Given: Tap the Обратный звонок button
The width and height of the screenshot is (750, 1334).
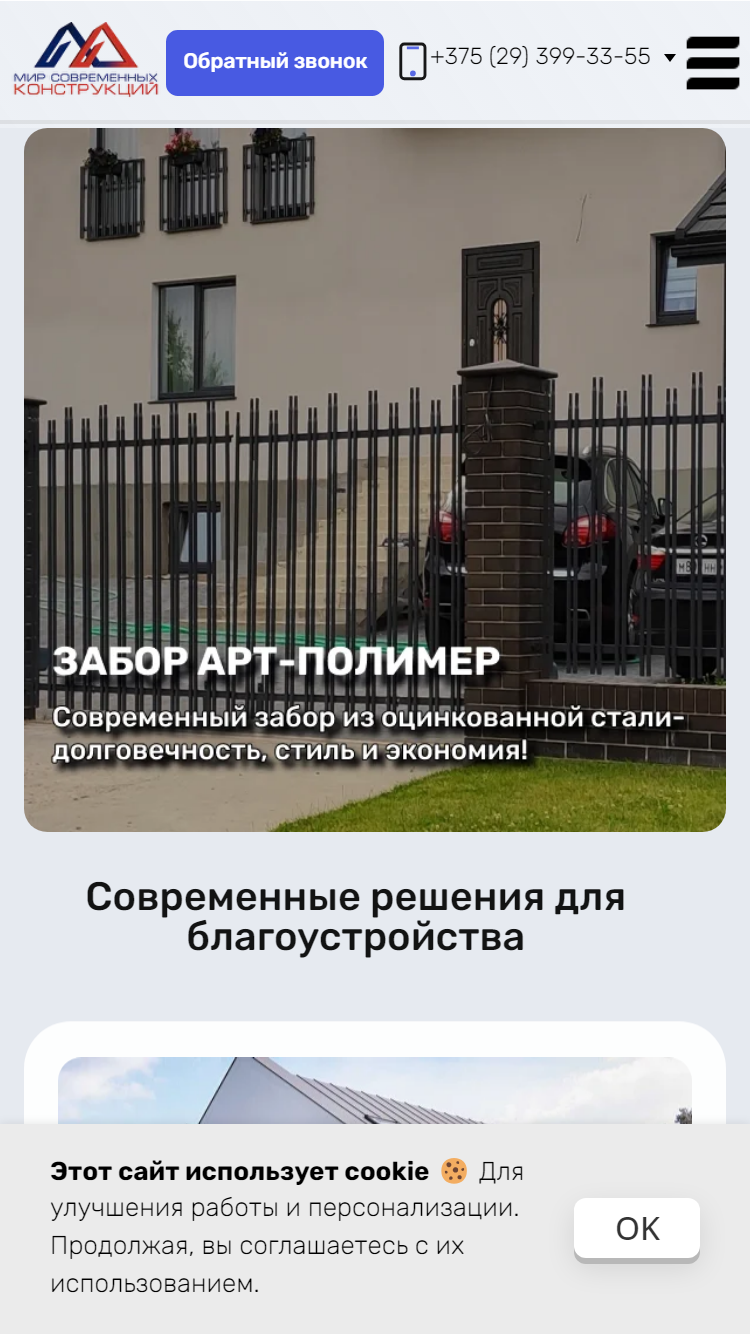Looking at the screenshot, I should pyautogui.click(x=275, y=62).
